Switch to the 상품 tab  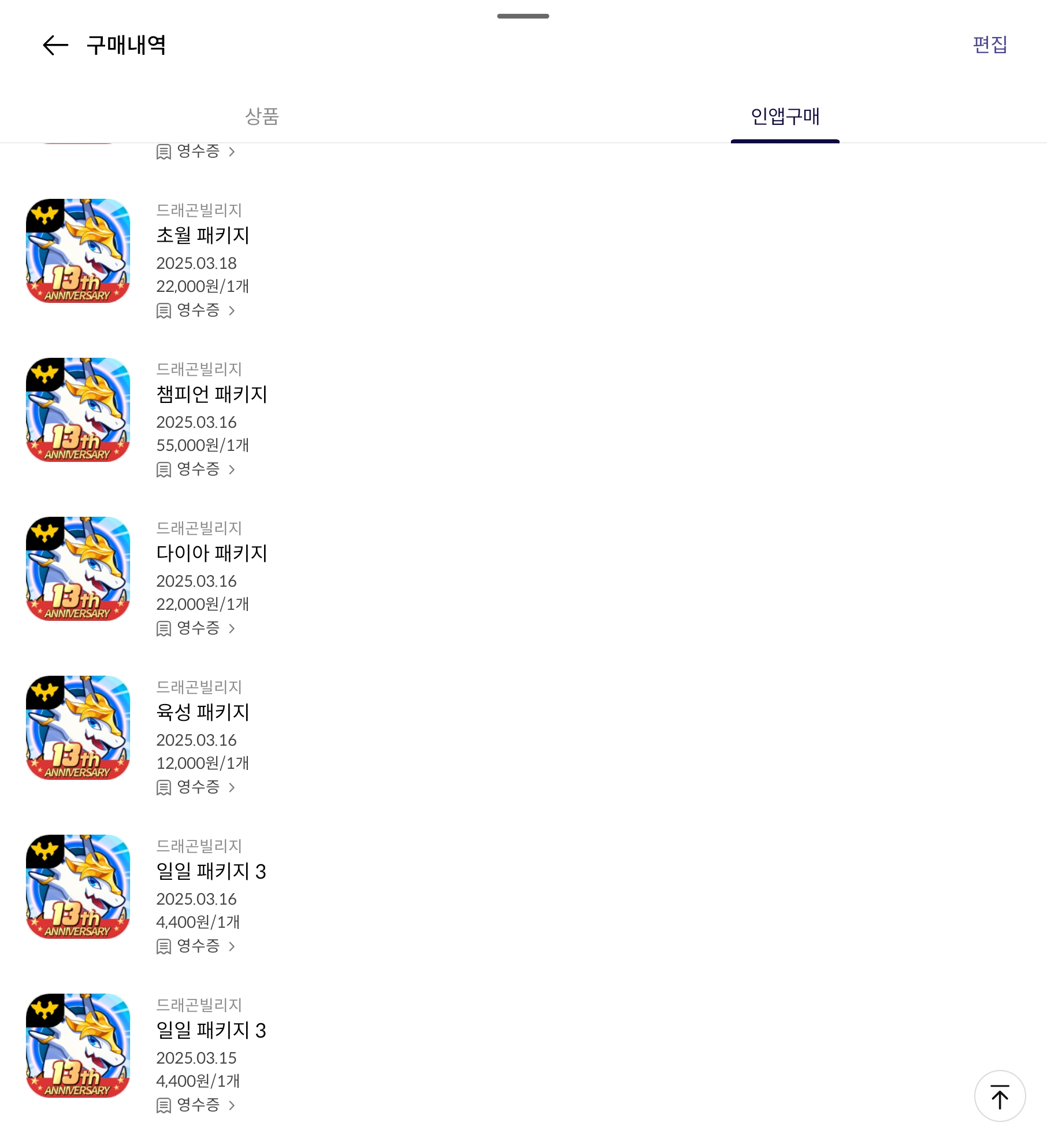(x=262, y=116)
